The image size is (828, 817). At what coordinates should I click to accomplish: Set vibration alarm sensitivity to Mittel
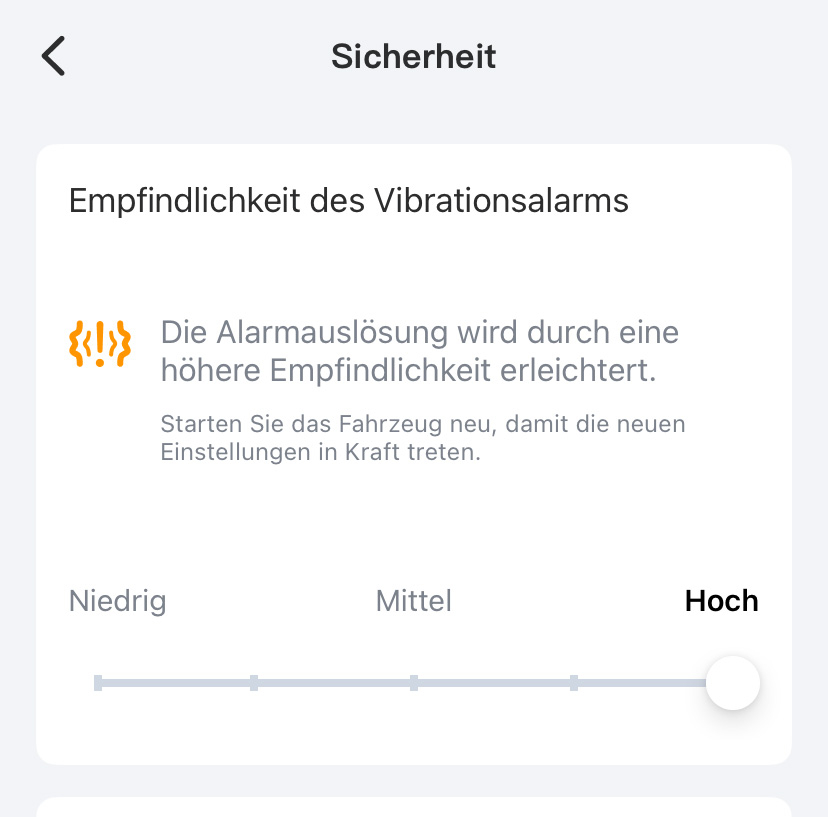414,683
